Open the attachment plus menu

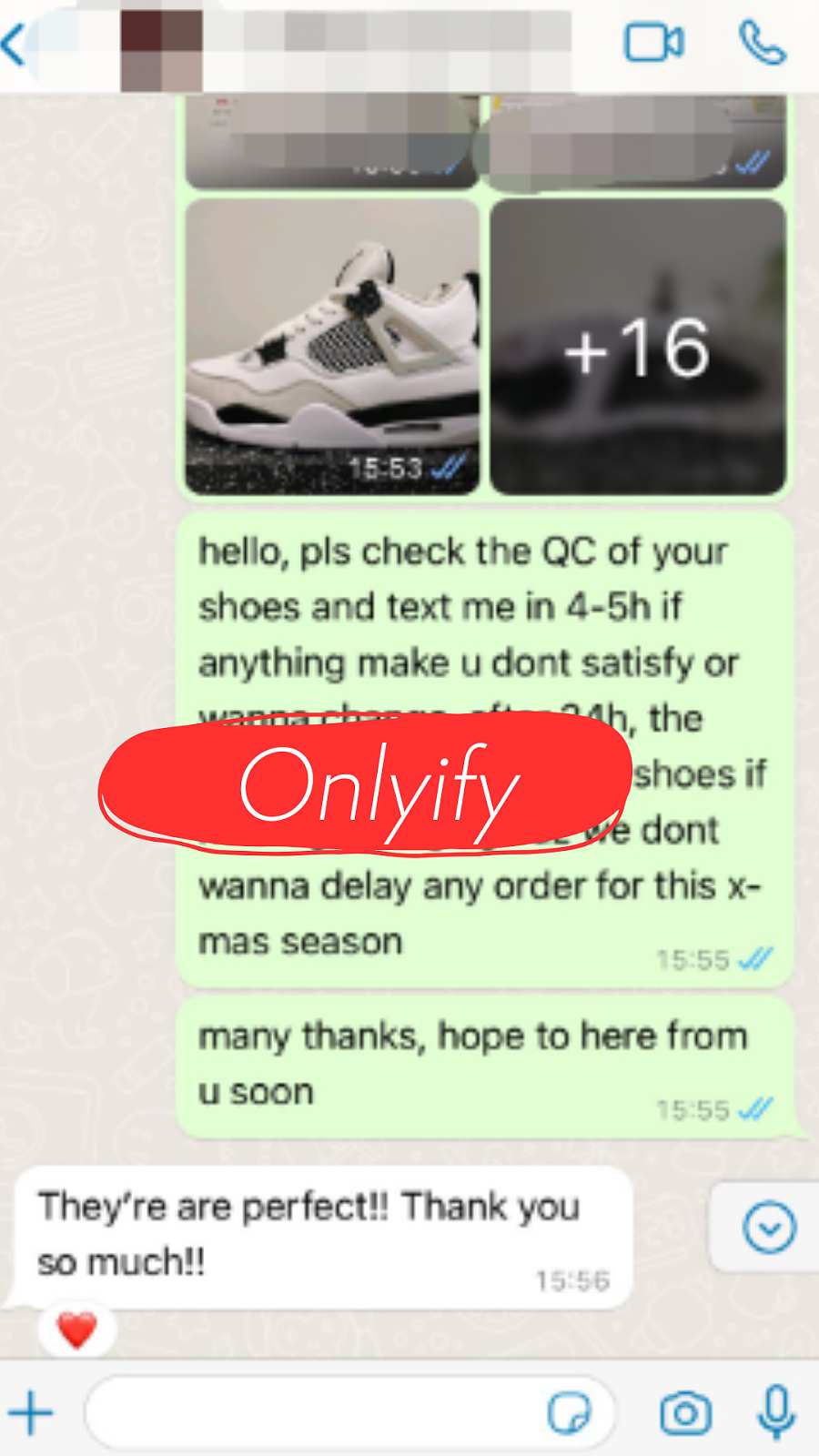click(x=32, y=1413)
